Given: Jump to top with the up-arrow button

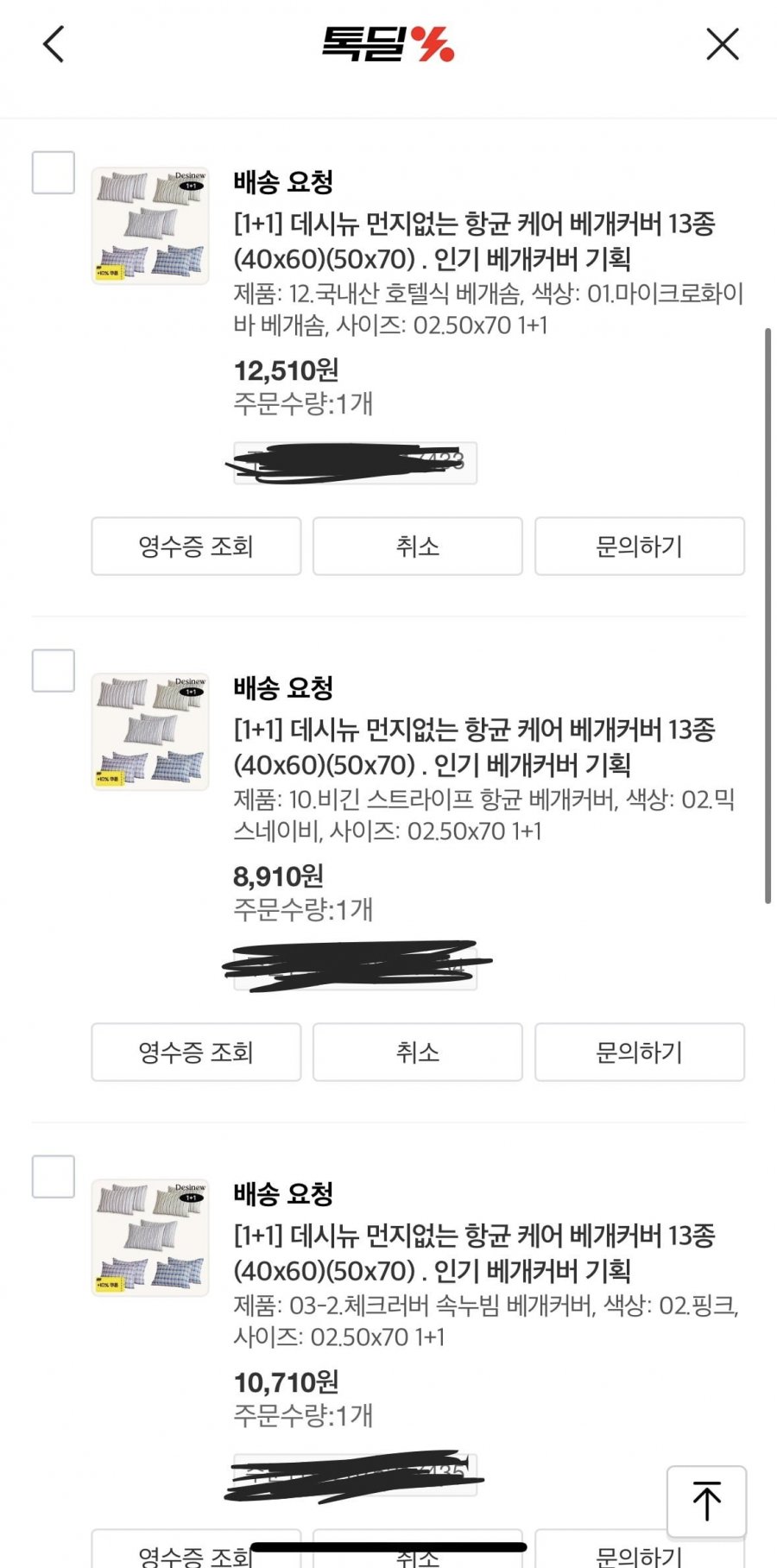Looking at the screenshot, I should 706,1502.
